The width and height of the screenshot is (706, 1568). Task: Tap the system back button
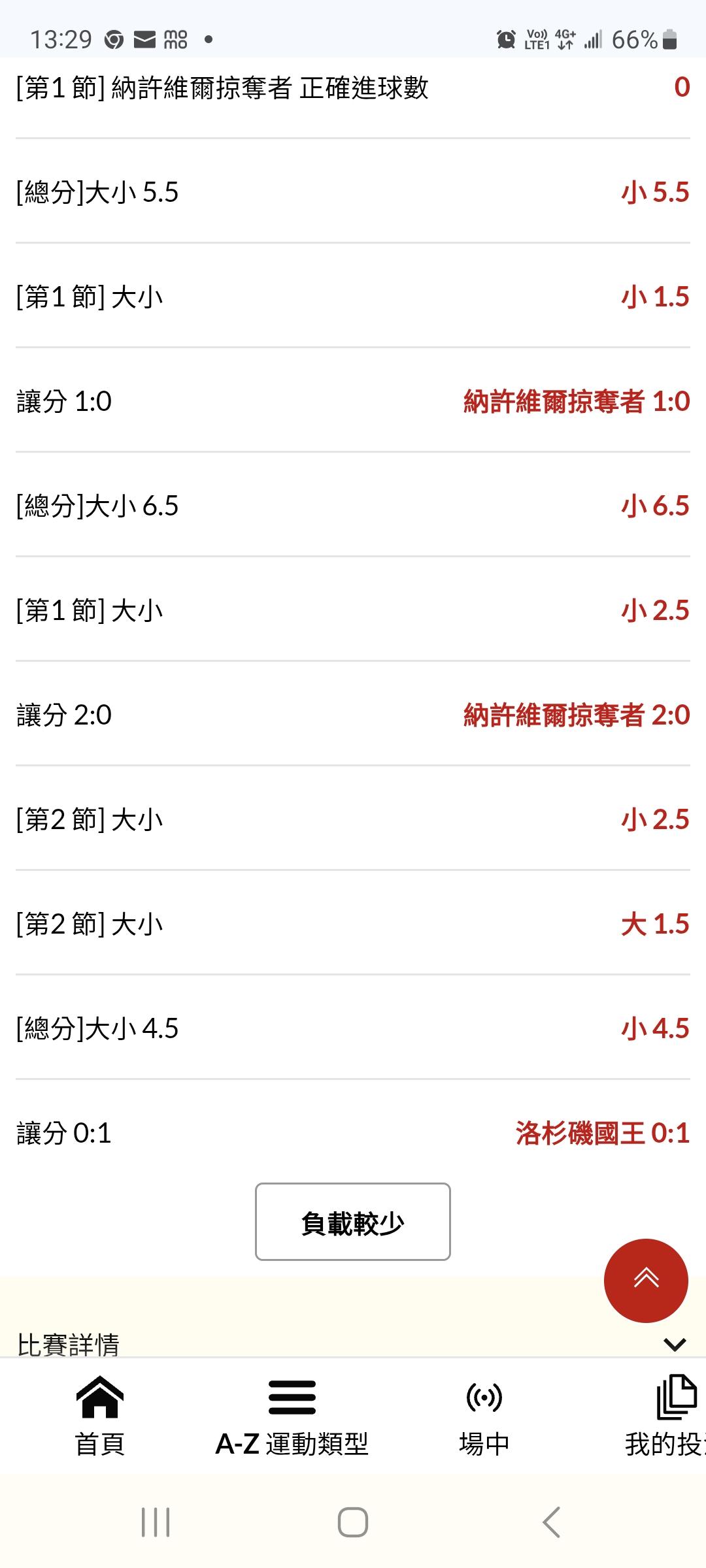pyautogui.click(x=551, y=1522)
